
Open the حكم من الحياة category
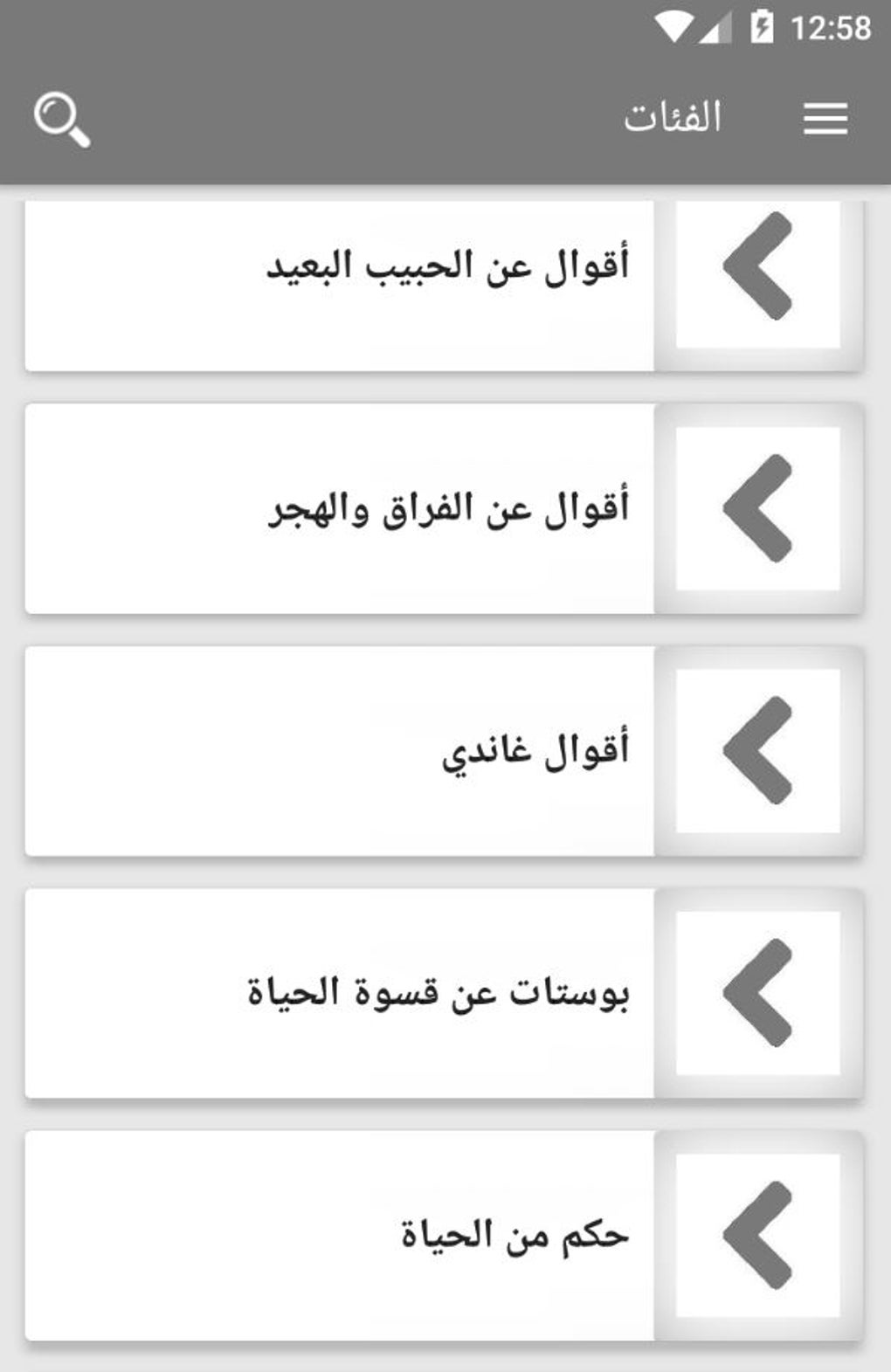coord(445,1236)
